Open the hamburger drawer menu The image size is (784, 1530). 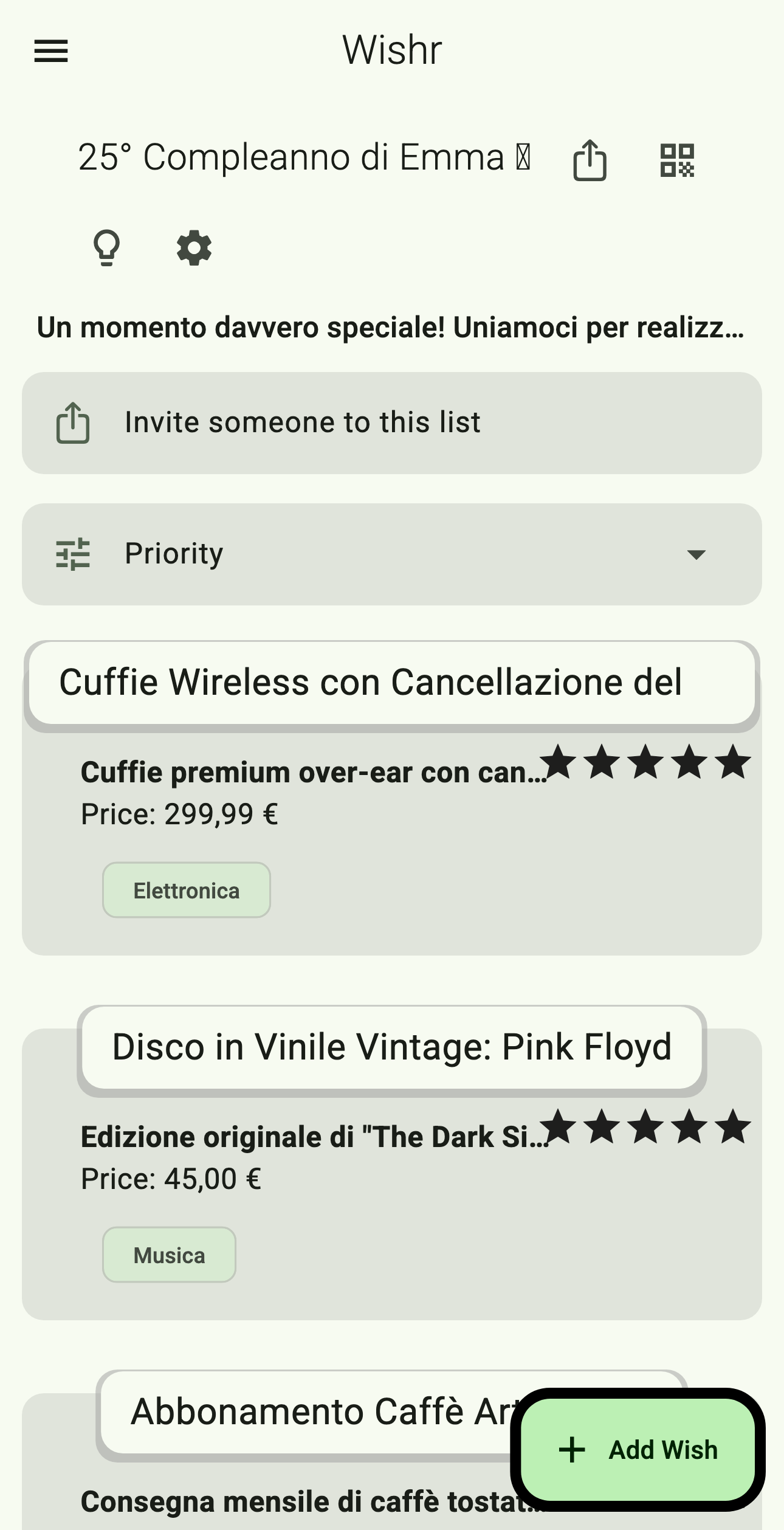(51, 51)
